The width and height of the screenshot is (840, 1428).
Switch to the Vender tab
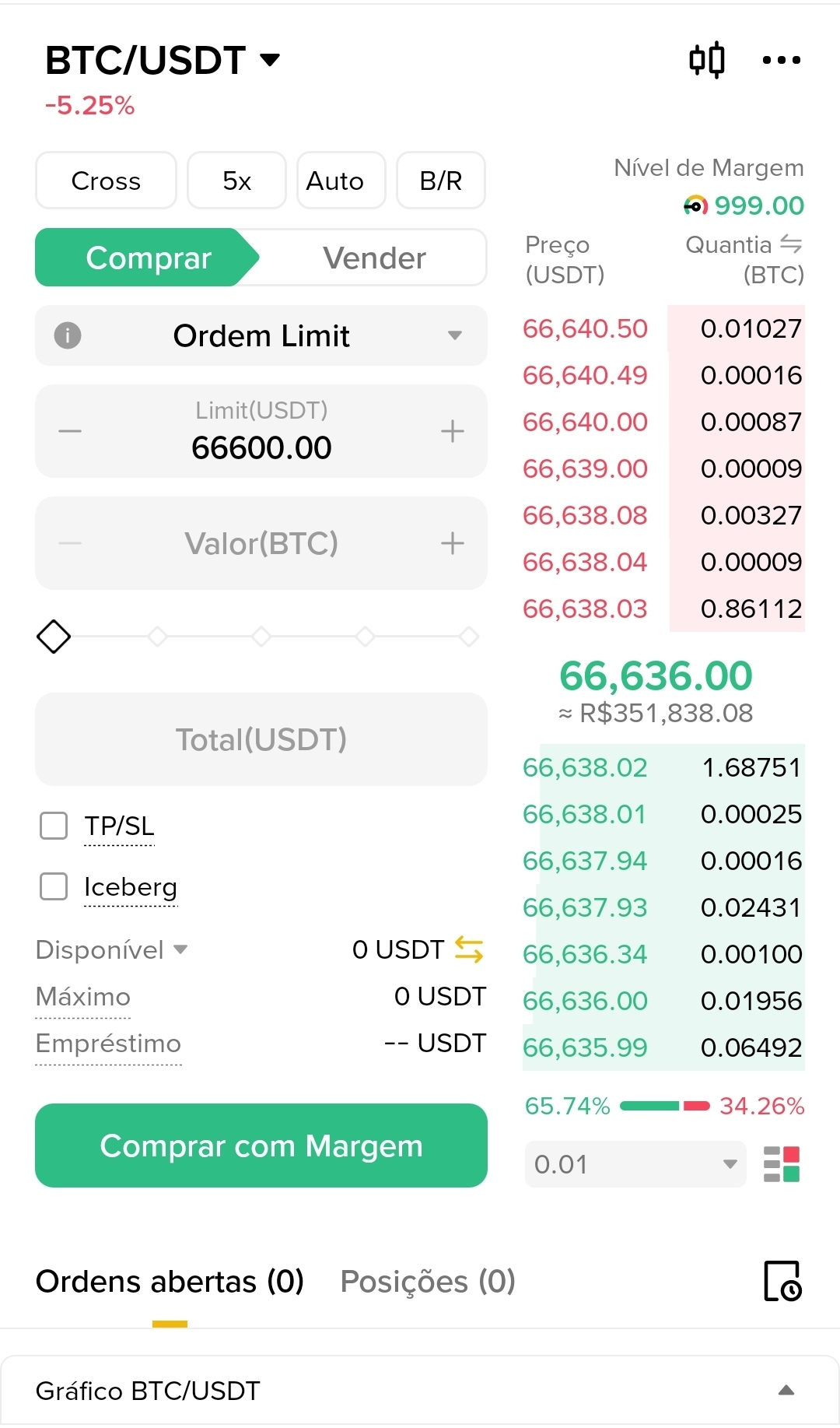[x=374, y=258]
